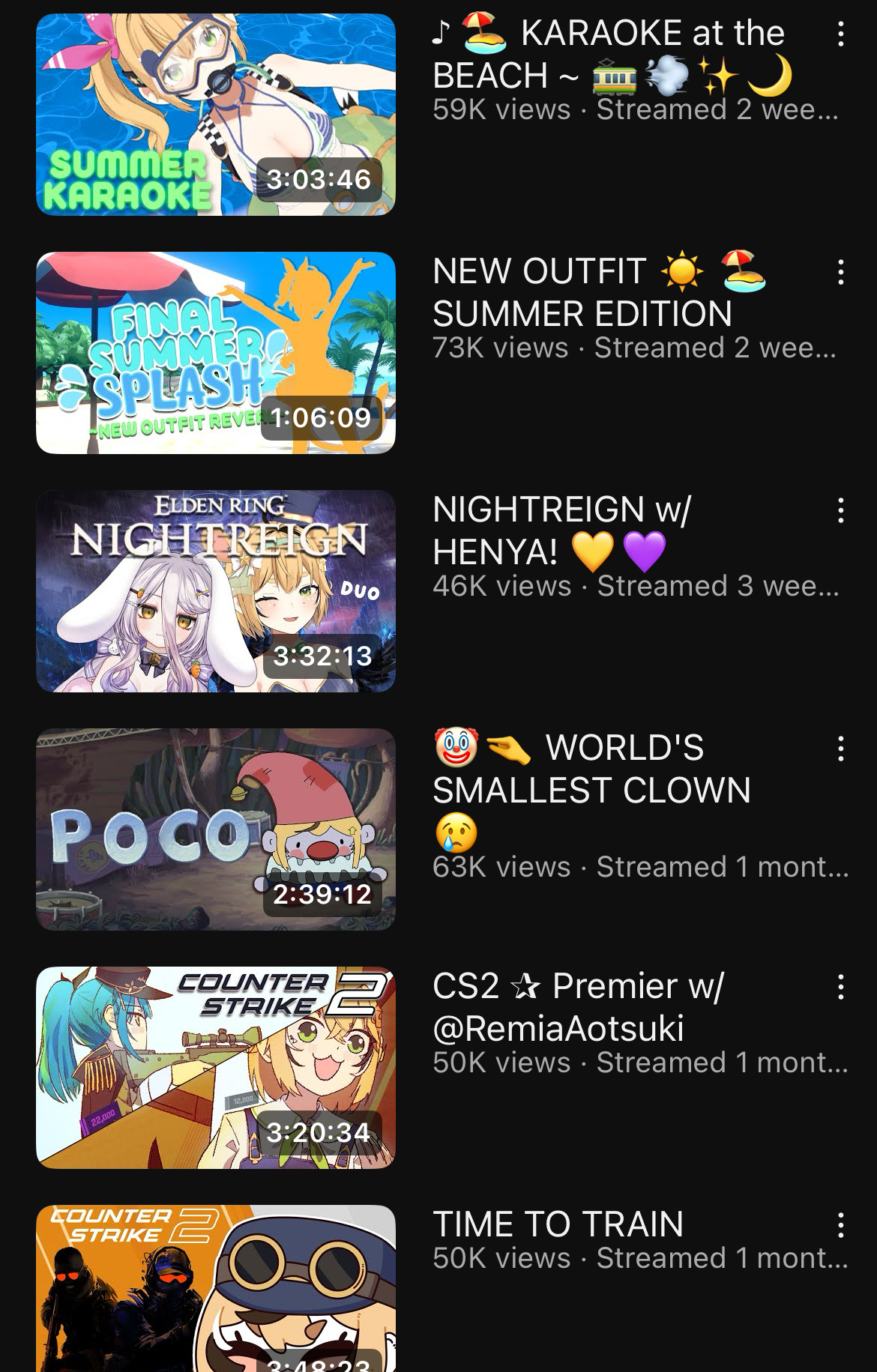Open options for CS2 Premier w/ @RemiaAotsuki

click(840, 987)
